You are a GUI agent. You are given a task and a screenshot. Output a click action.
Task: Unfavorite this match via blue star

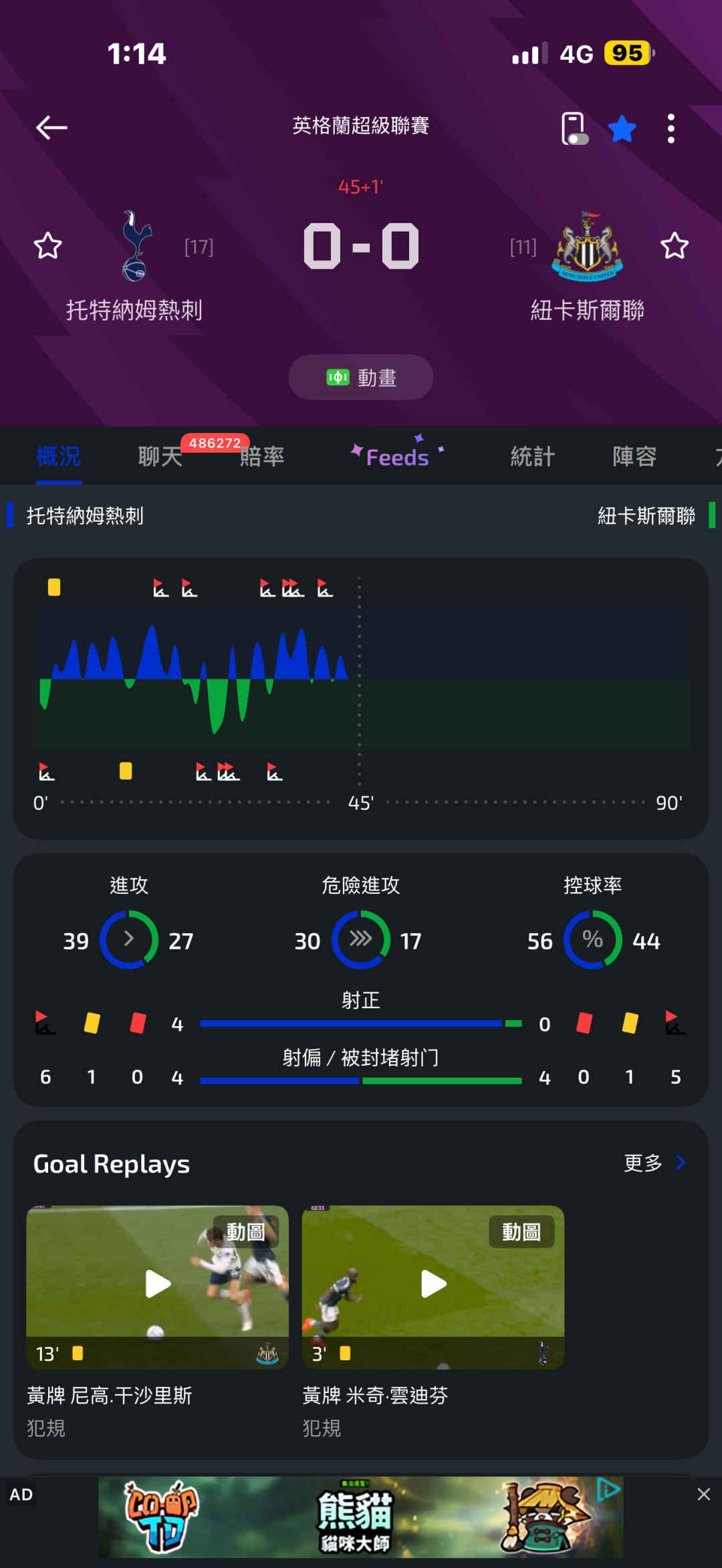click(x=622, y=128)
